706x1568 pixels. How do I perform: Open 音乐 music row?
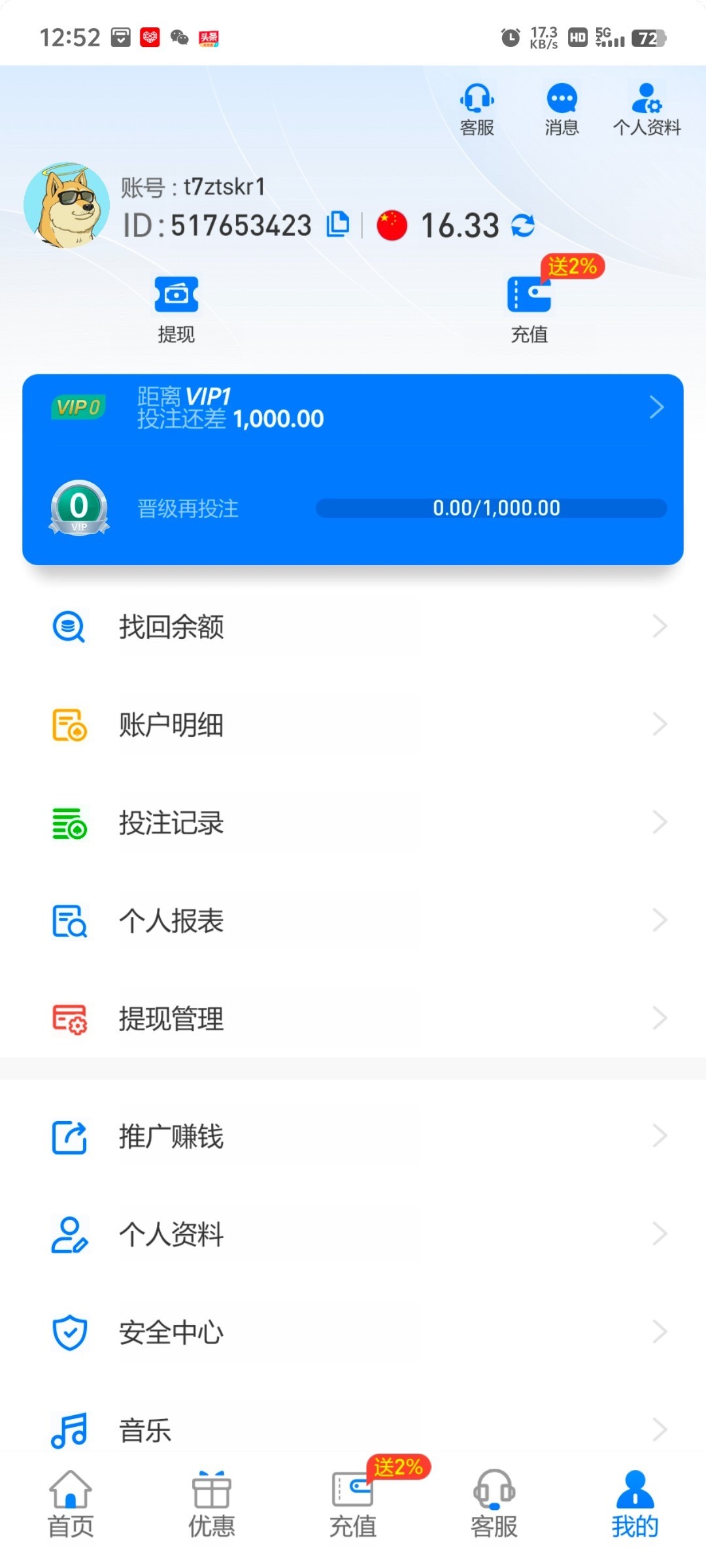click(x=353, y=1430)
